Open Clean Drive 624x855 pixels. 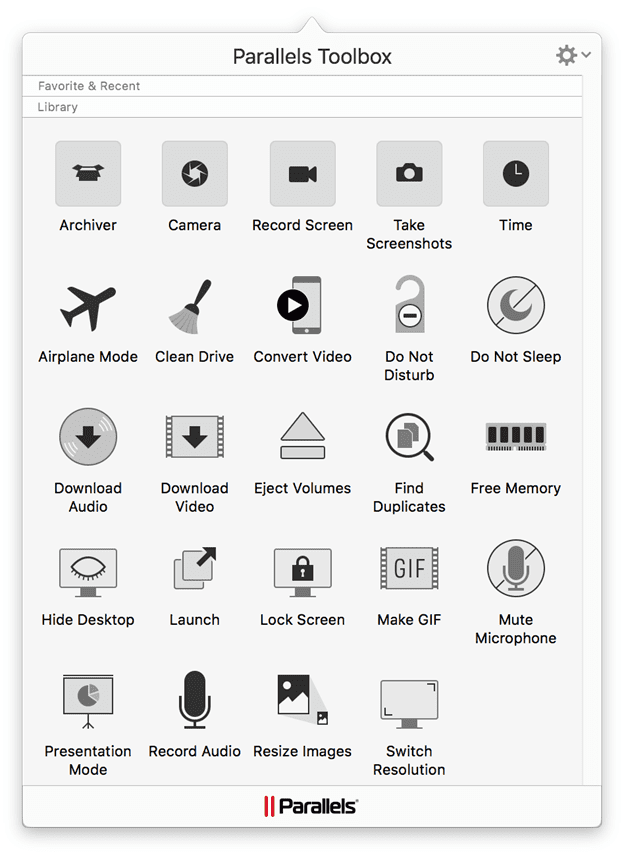click(x=195, y=306)
